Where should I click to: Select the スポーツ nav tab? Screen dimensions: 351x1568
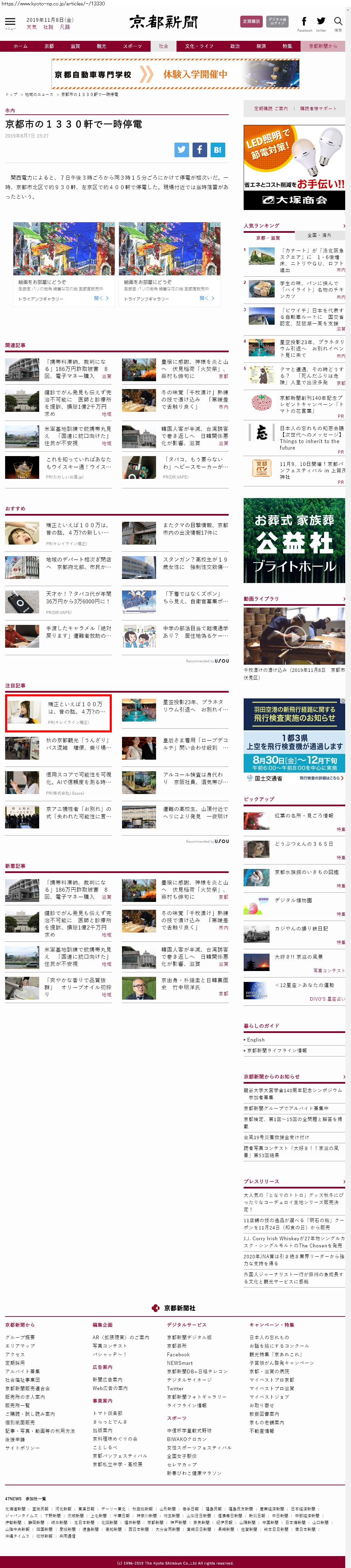pos(132,46)
